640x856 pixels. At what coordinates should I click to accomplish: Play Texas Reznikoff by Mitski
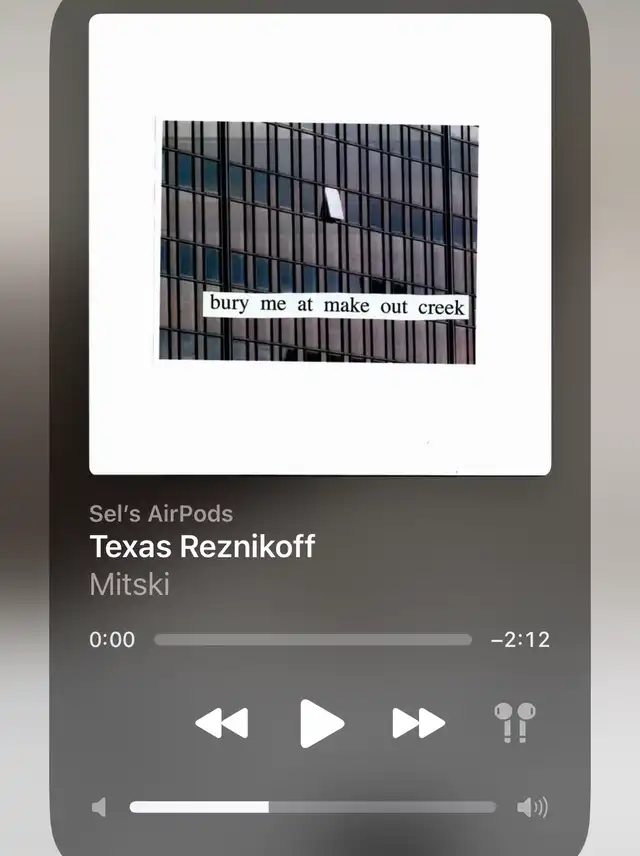point(321,723)
